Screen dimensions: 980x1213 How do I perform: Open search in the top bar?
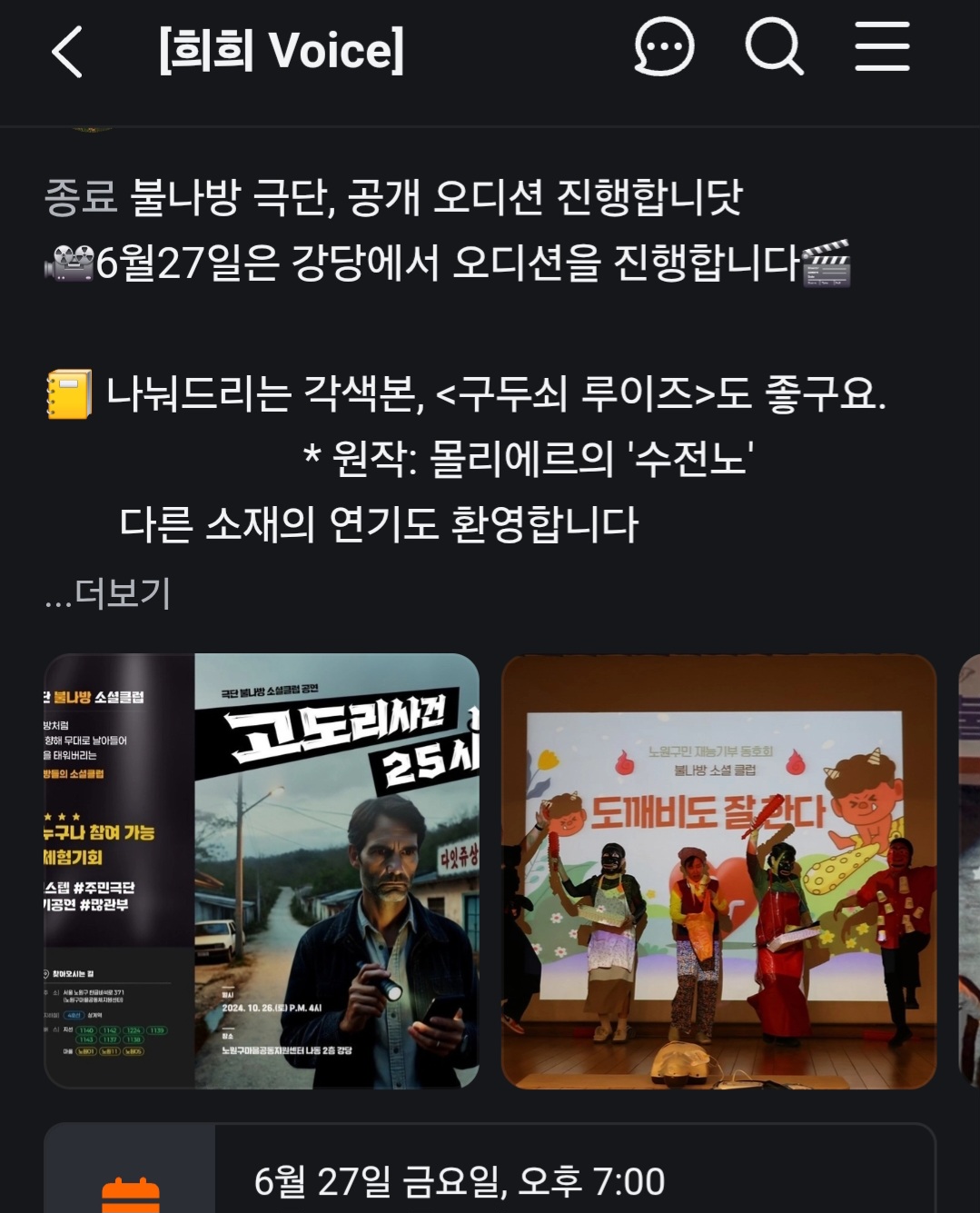tap(774, 47)
